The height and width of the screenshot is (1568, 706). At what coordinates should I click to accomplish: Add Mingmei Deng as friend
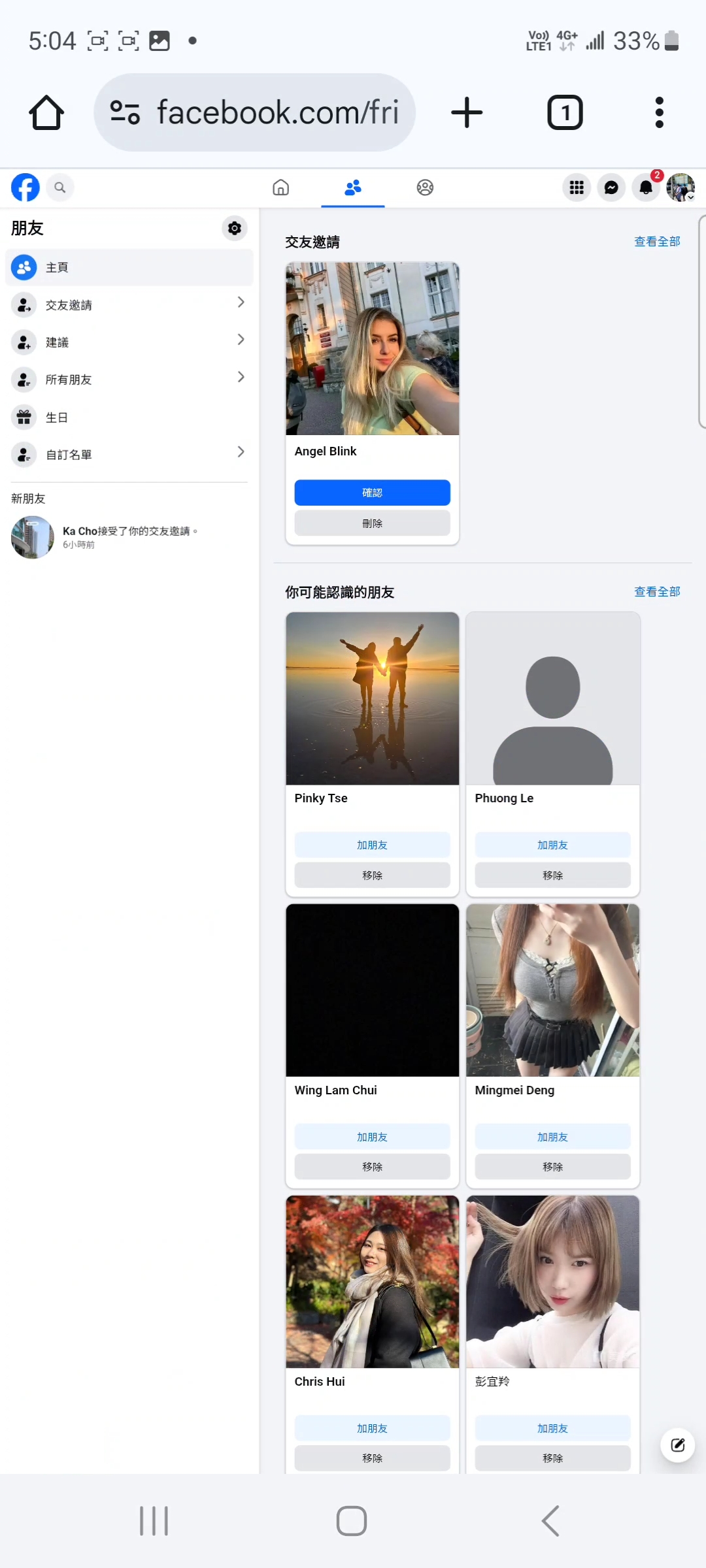552,1137
